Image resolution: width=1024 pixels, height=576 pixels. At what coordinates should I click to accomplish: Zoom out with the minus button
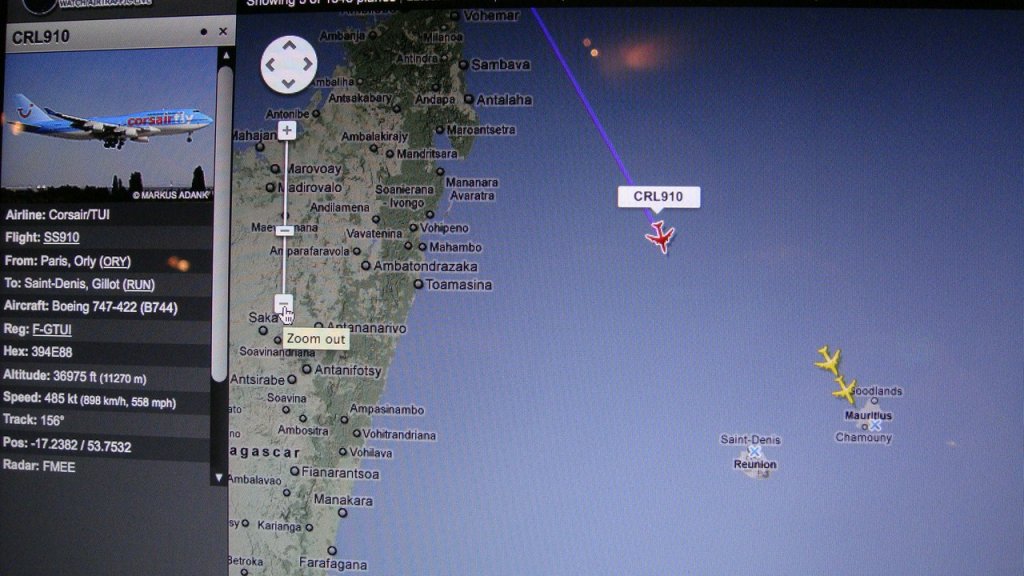point(284,303)
